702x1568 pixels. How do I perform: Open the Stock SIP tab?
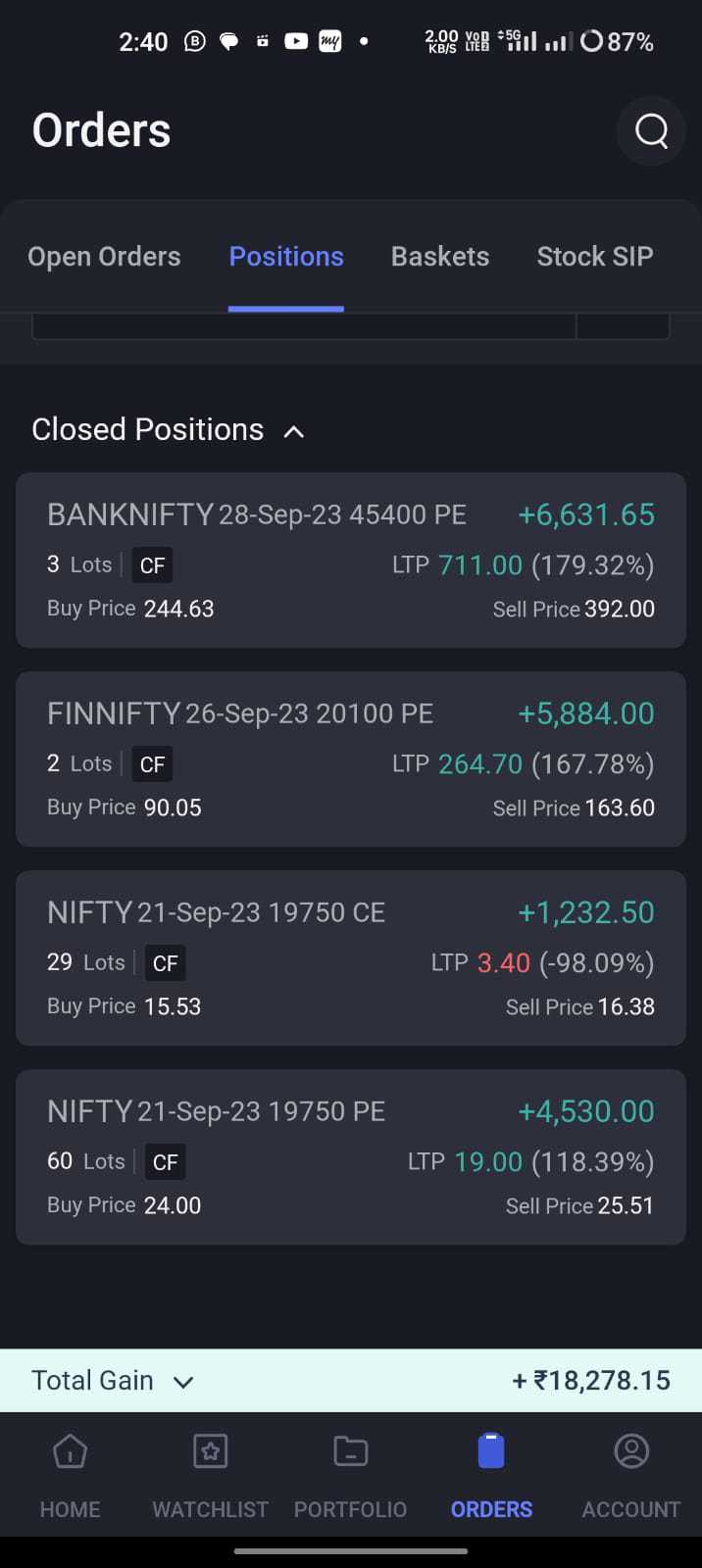(595, 257)
